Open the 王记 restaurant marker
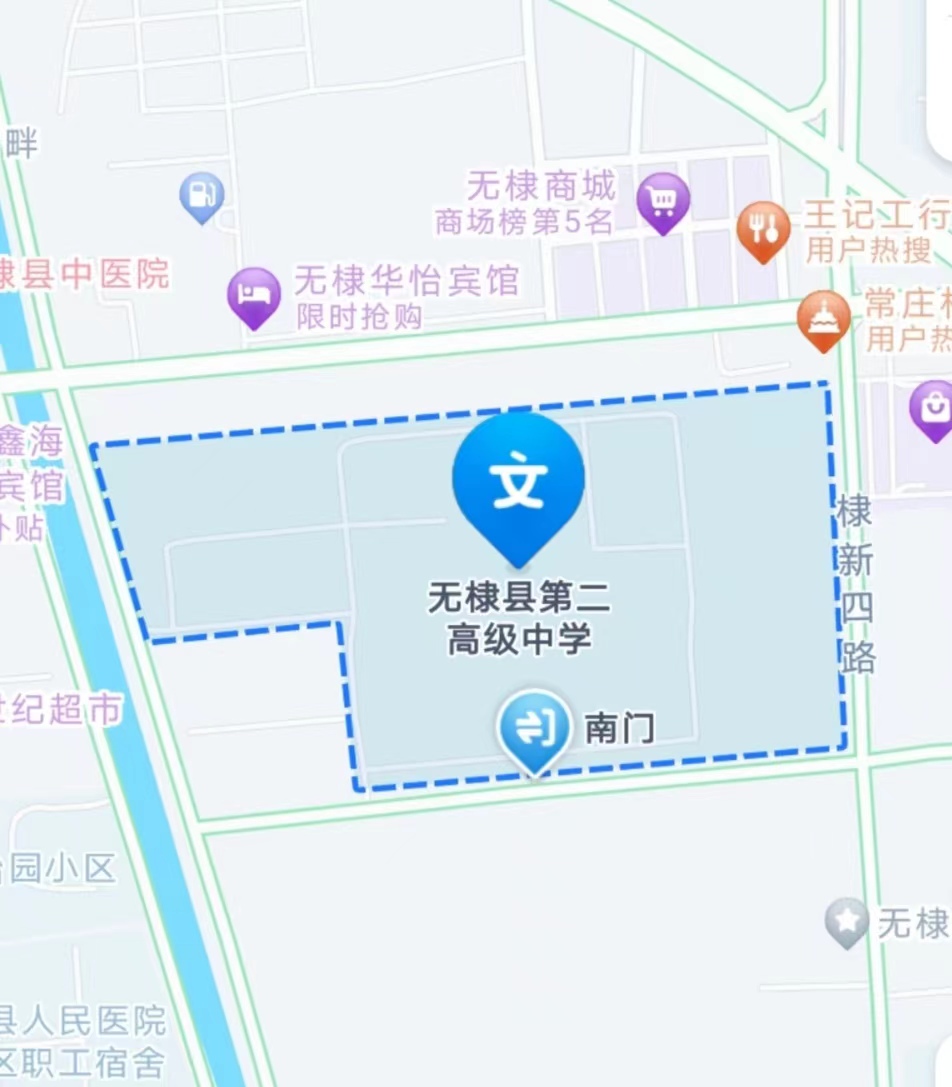The width and height of the screenshot is (952, 1087). pos(763,230)
